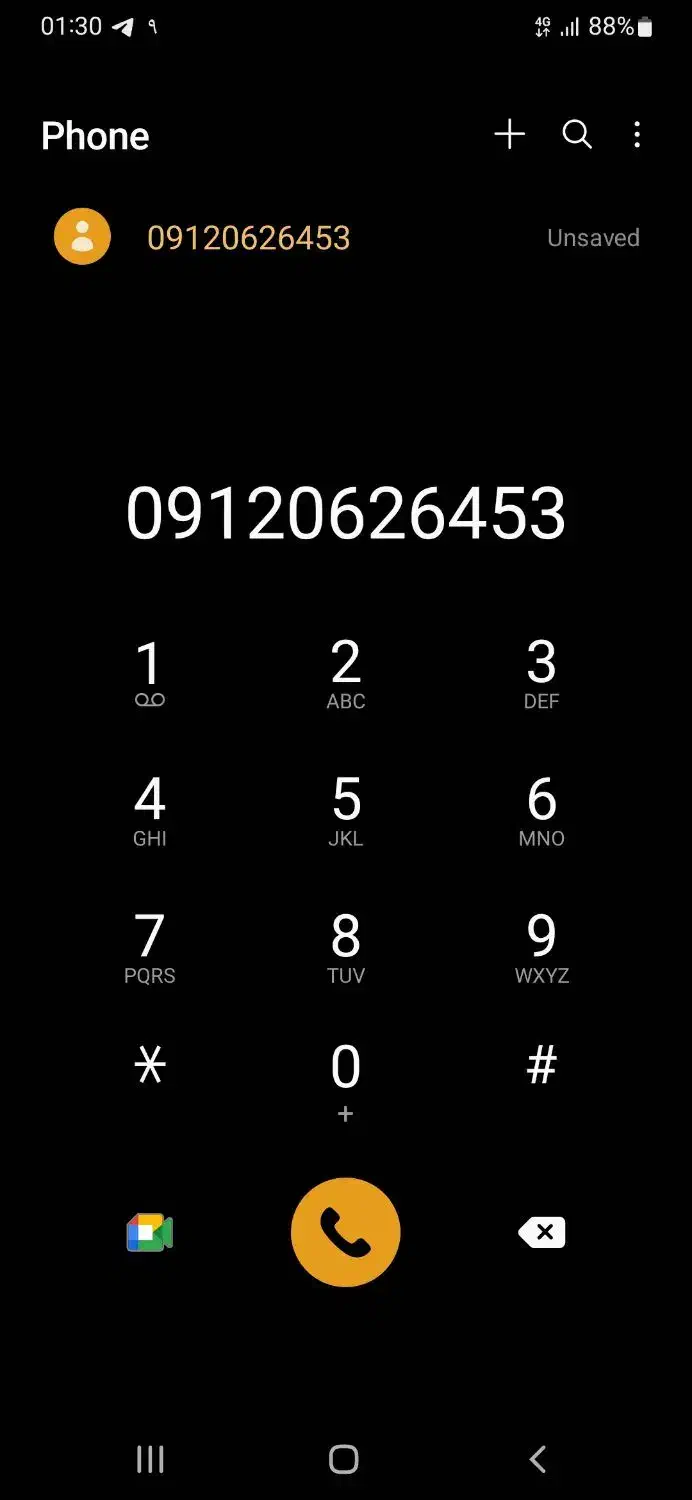This screenshot has height=1500, width=692.
Task: Tap the 0 plus key
Action: click(x=346, y=1080)
